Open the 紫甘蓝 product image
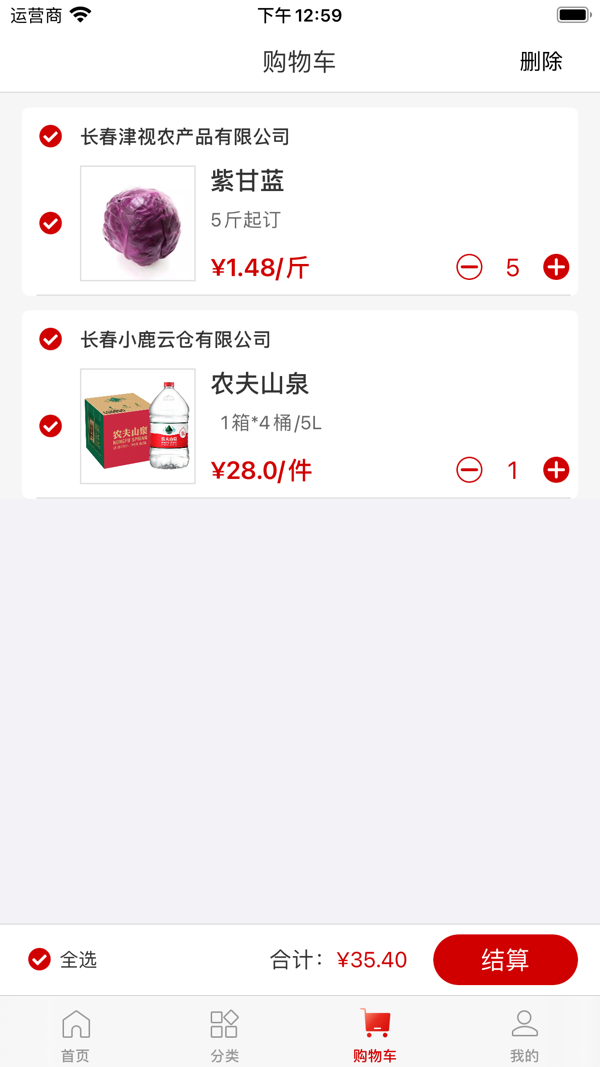Viewport: 600px width, 1067px height. tap(138, 223)
